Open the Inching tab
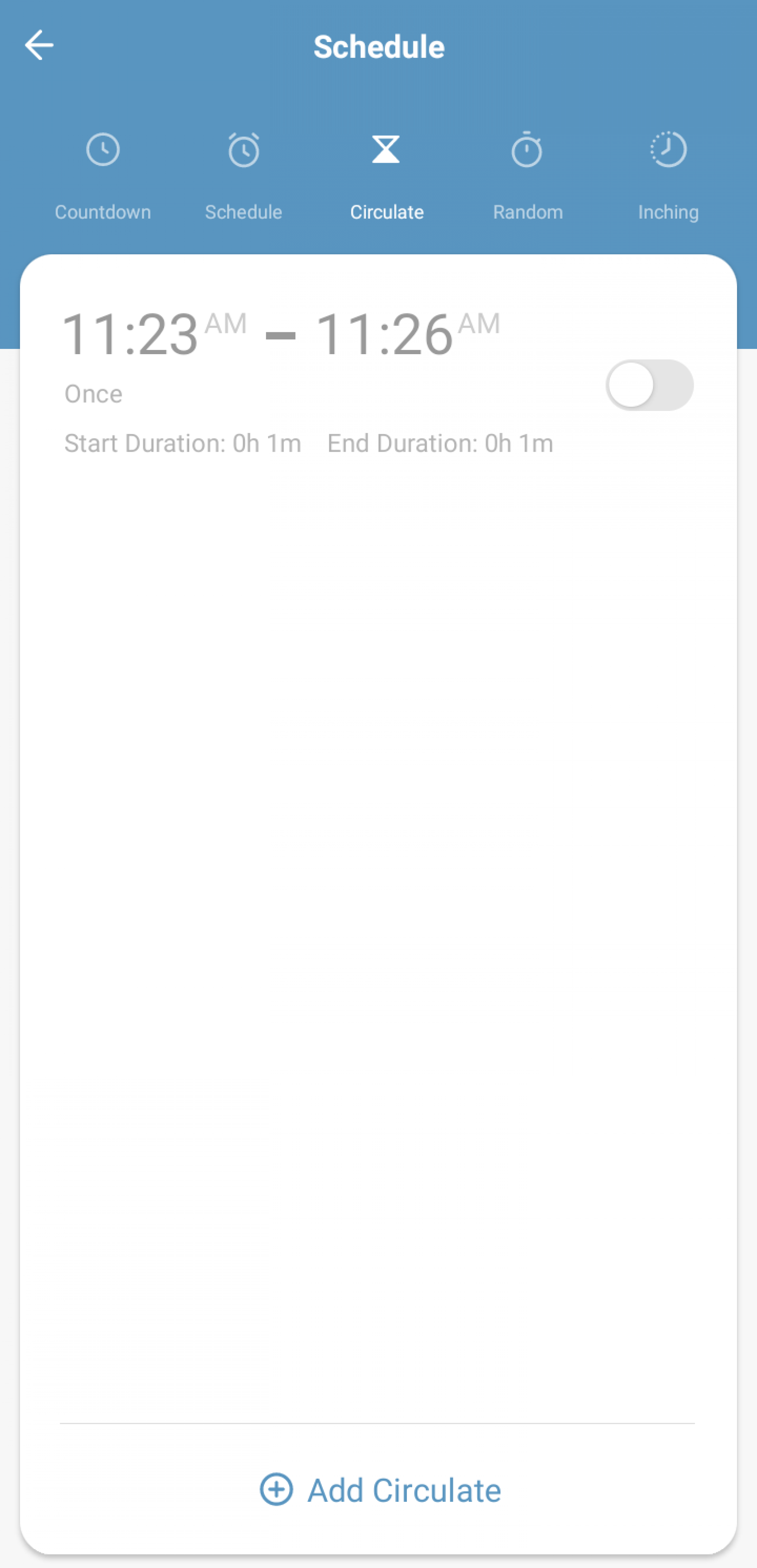757x1568 pixels. coord(668,177)
